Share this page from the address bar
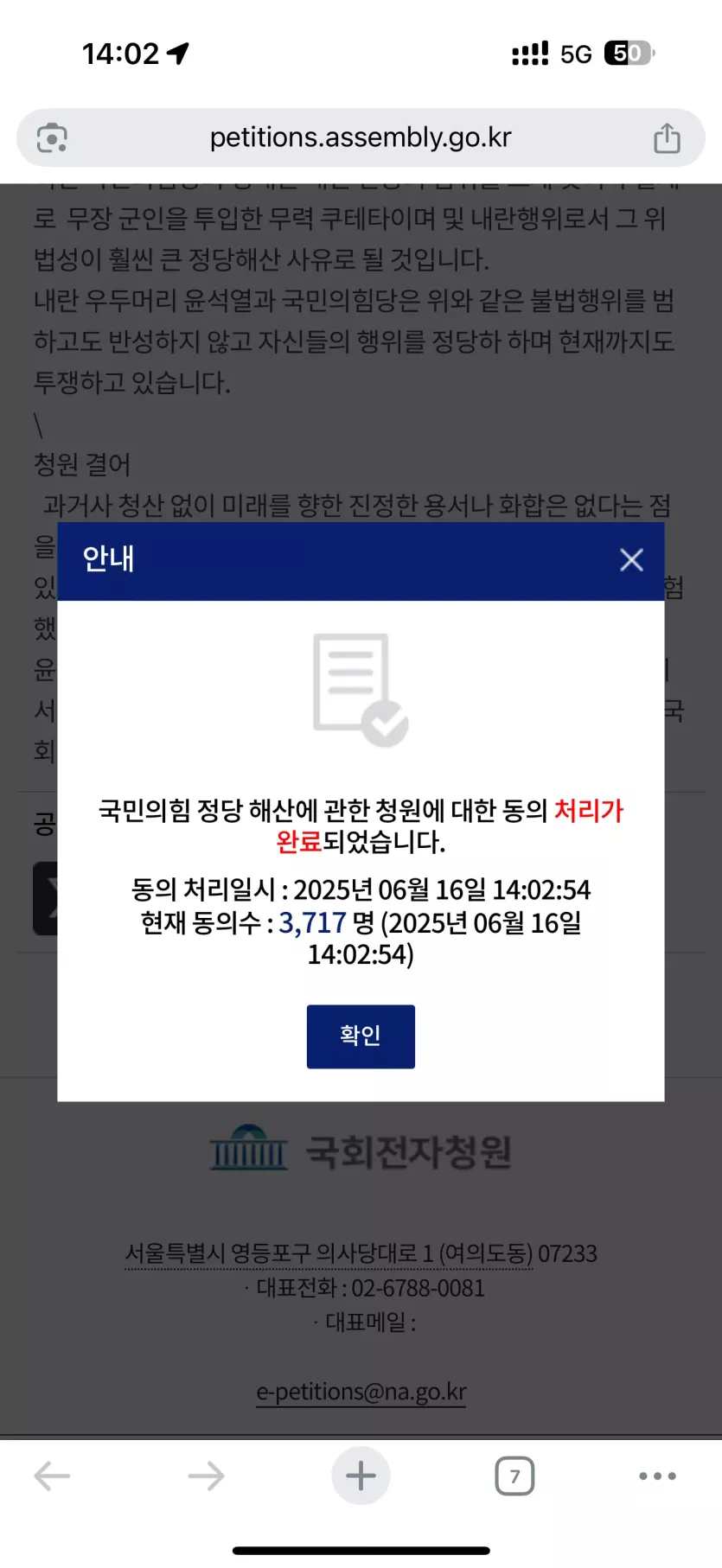This screenshot has height=1568, width=722. point(667,138)
